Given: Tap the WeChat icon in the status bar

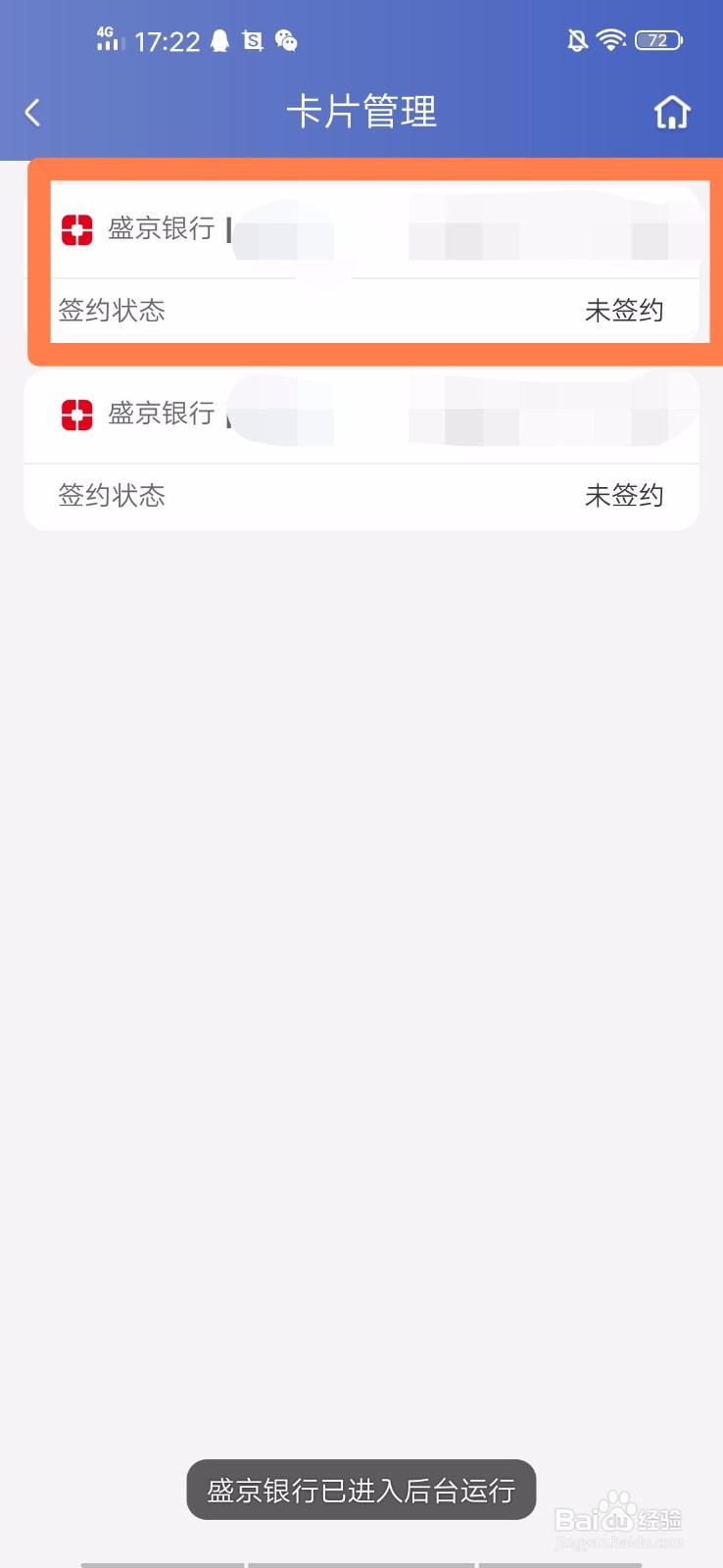Looking at the screenshot, I should (286, 40).
